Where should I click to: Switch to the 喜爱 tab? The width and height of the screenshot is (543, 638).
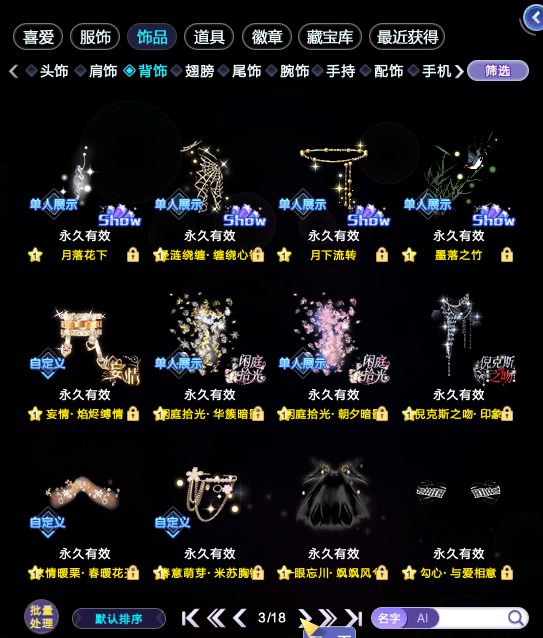pyautogui.click(x=38, y=37)
